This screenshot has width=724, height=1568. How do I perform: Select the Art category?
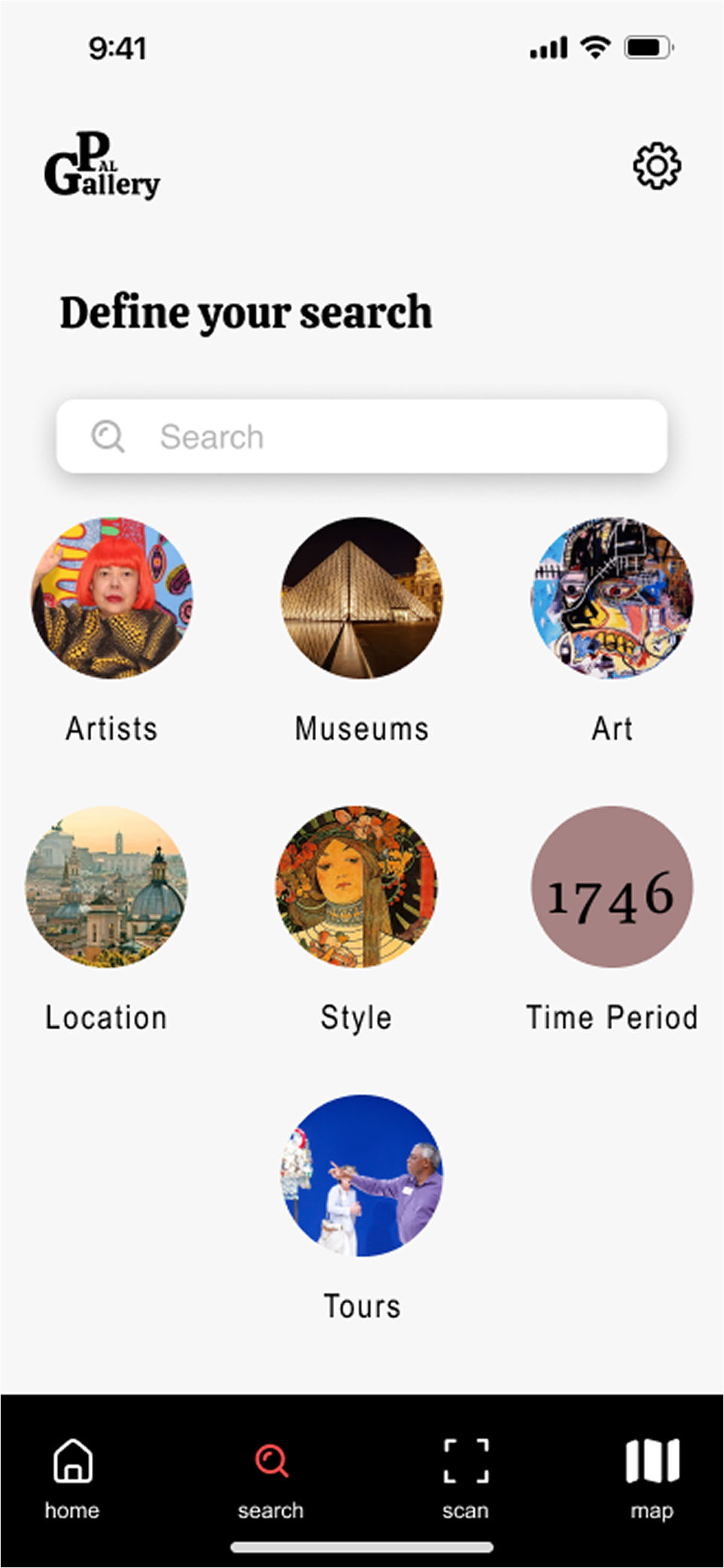612,598
